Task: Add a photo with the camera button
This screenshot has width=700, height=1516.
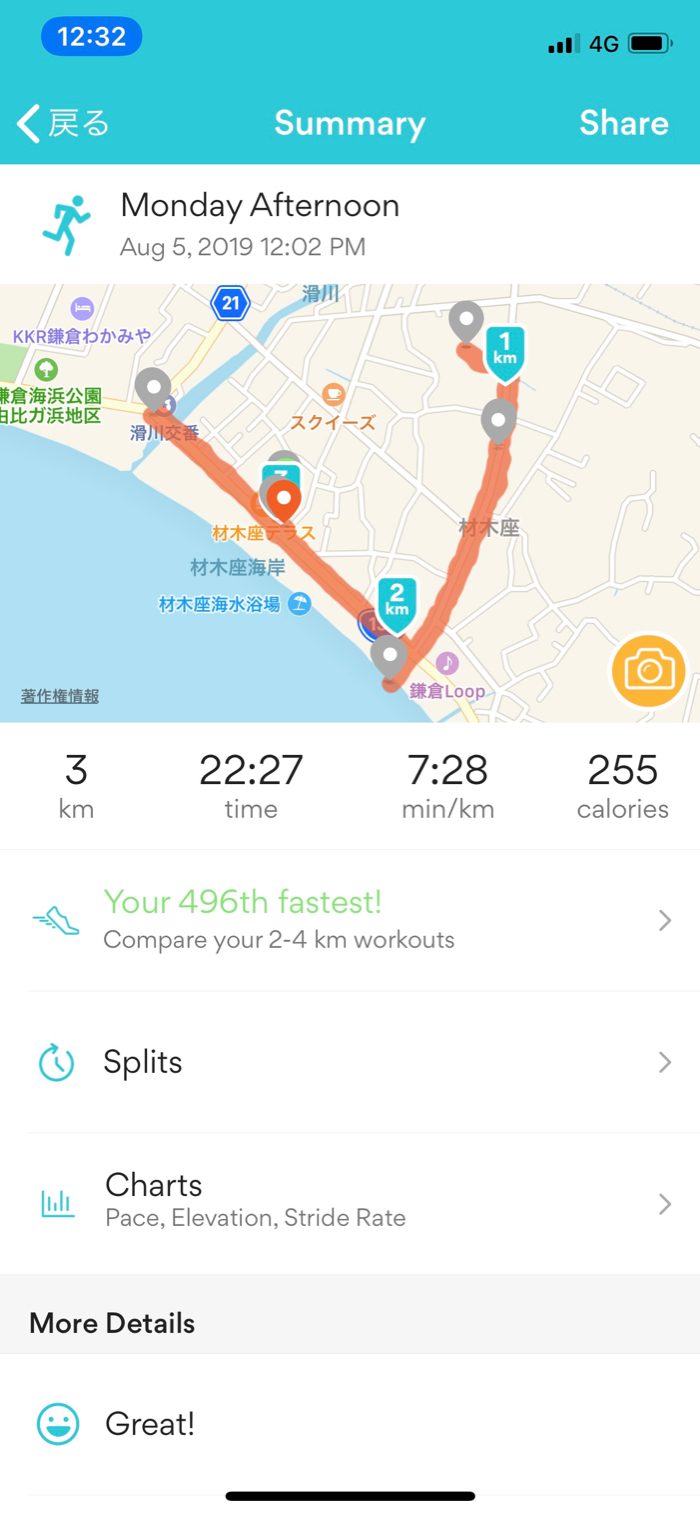Action: point(649,670)
